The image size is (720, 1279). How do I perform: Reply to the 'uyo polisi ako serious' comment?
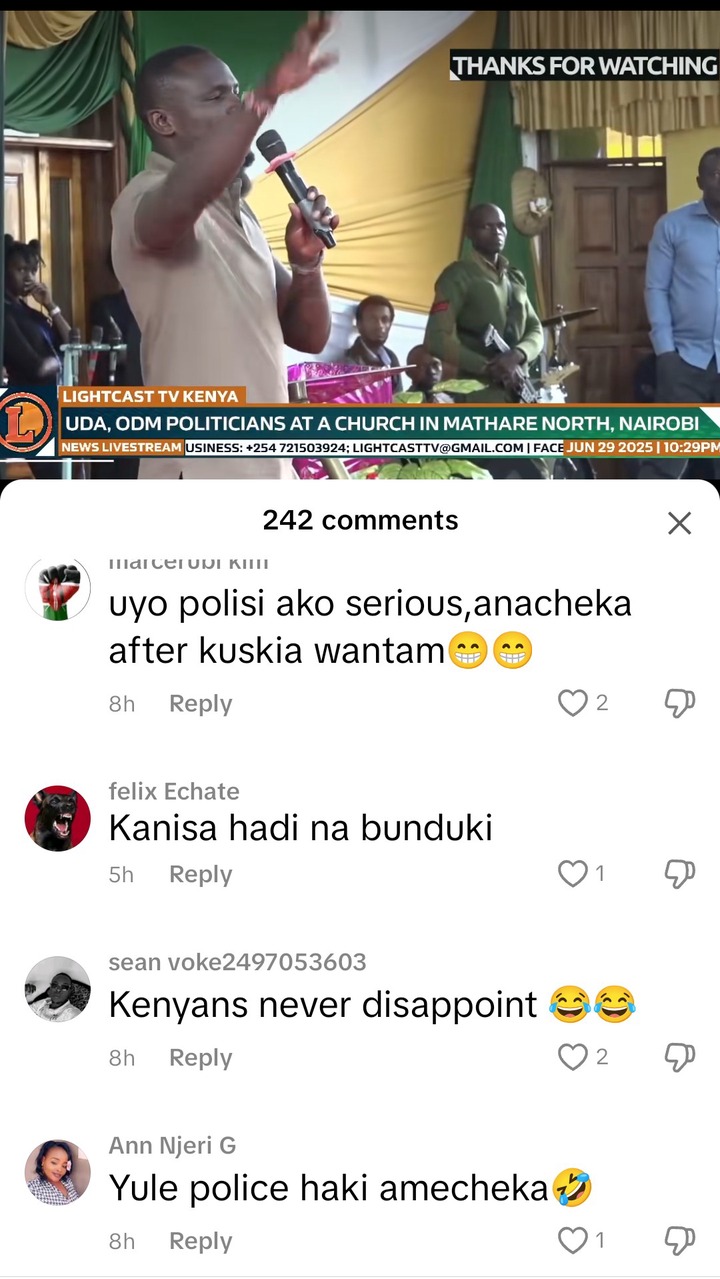point(200,704)
